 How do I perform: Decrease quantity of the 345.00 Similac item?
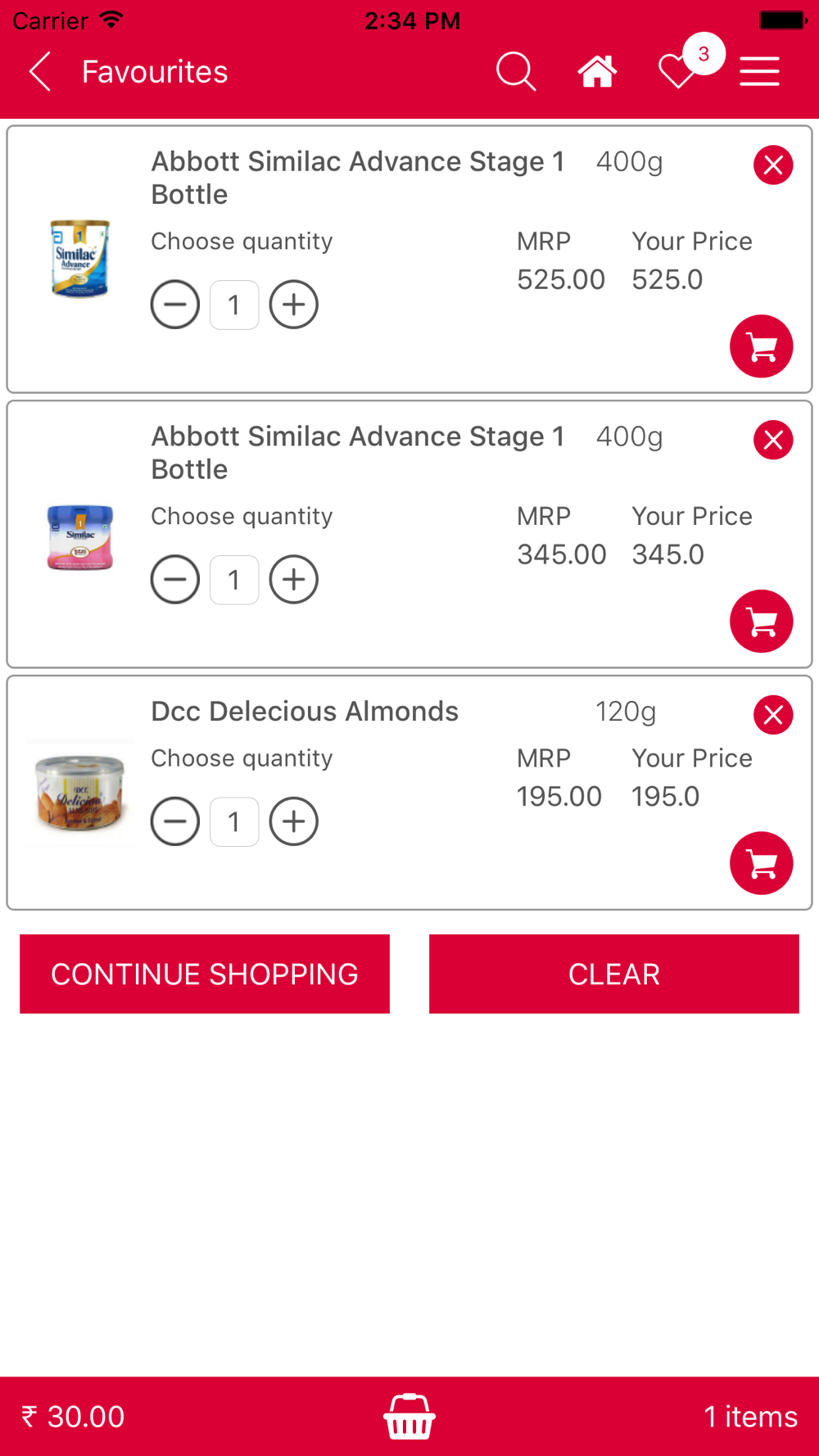point(175,580)
